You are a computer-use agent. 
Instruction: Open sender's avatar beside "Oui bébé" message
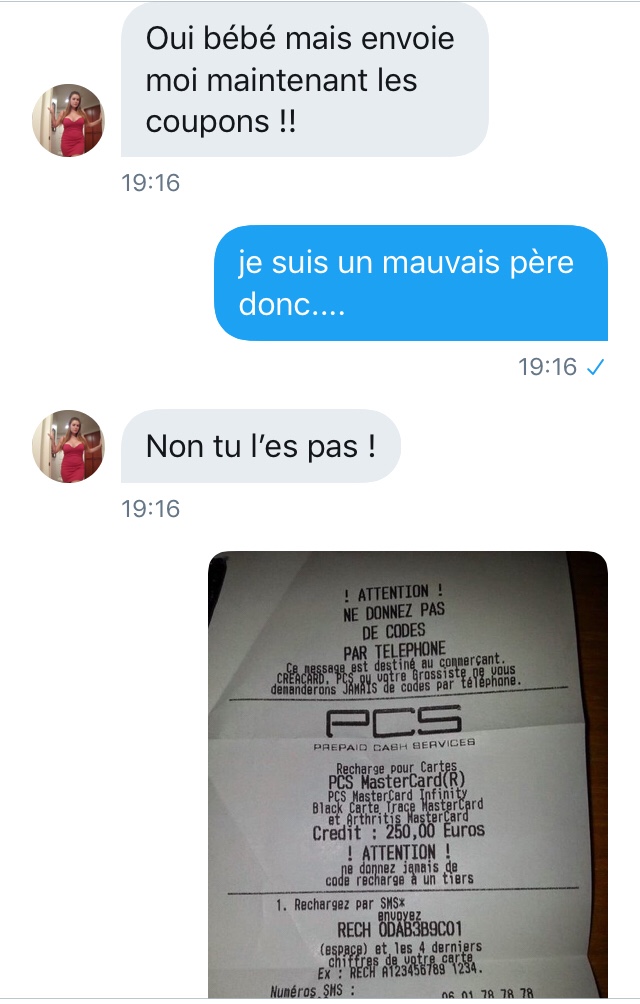[x=69, y=120]
